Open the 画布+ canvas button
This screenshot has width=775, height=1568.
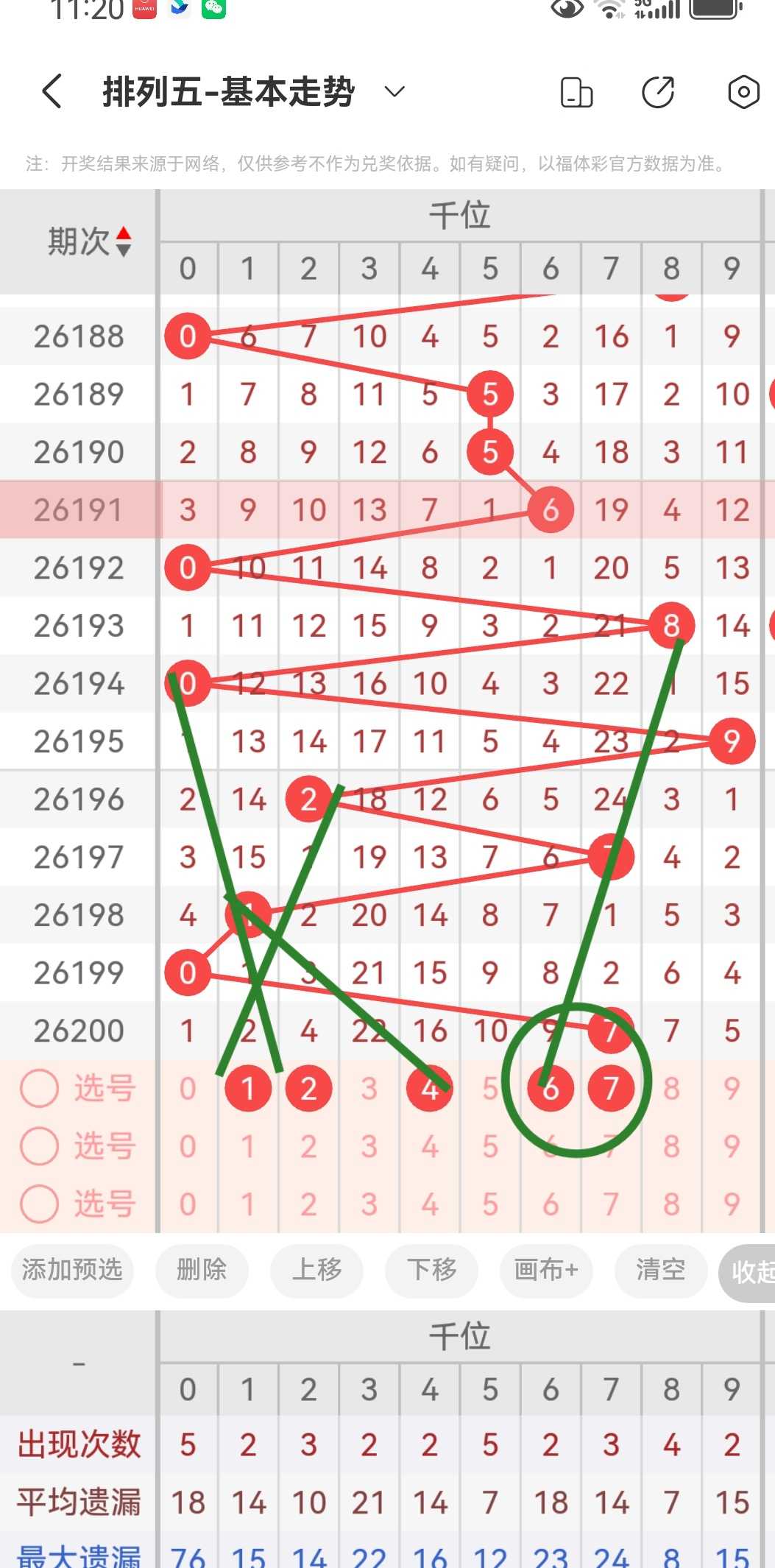coord(547,1270)
